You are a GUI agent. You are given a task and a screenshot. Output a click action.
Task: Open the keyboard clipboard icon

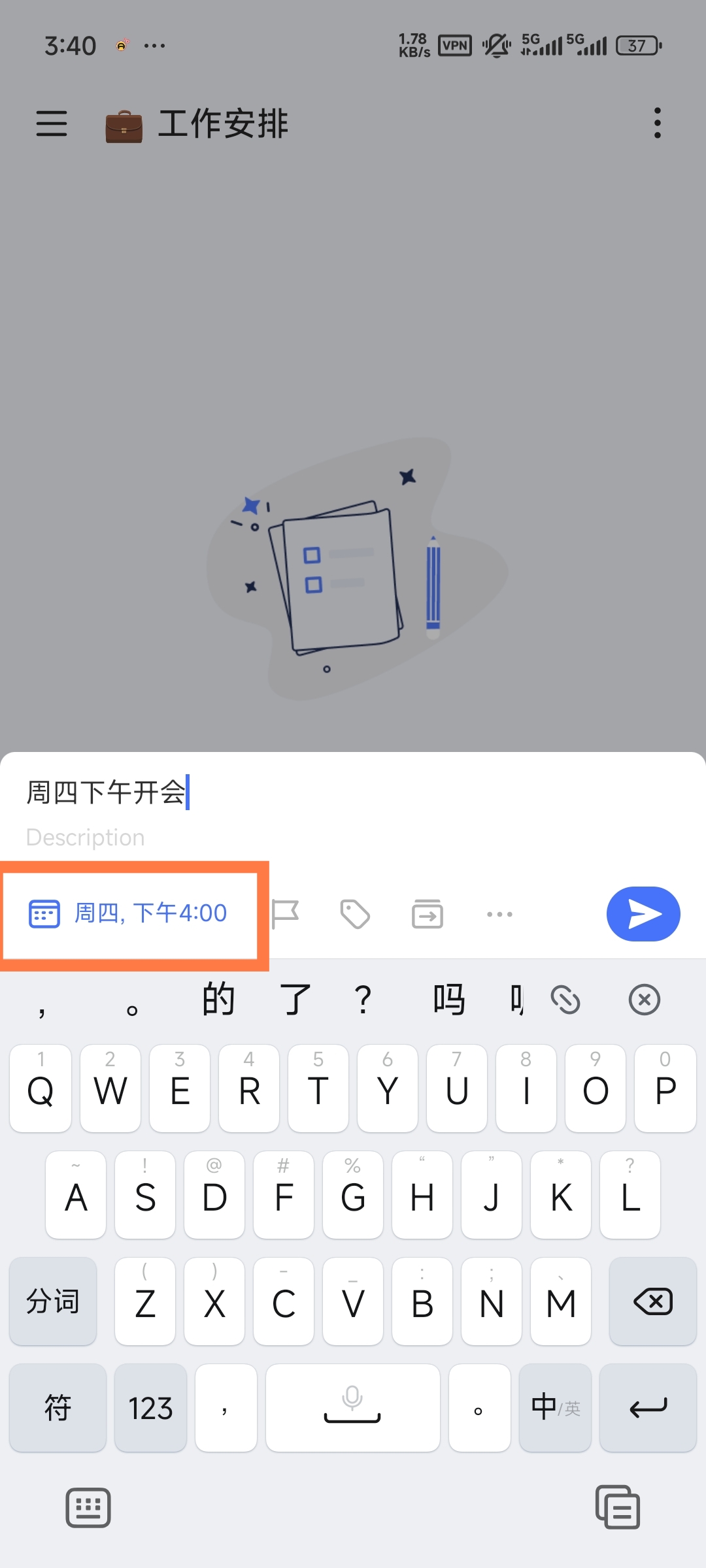618,1508
